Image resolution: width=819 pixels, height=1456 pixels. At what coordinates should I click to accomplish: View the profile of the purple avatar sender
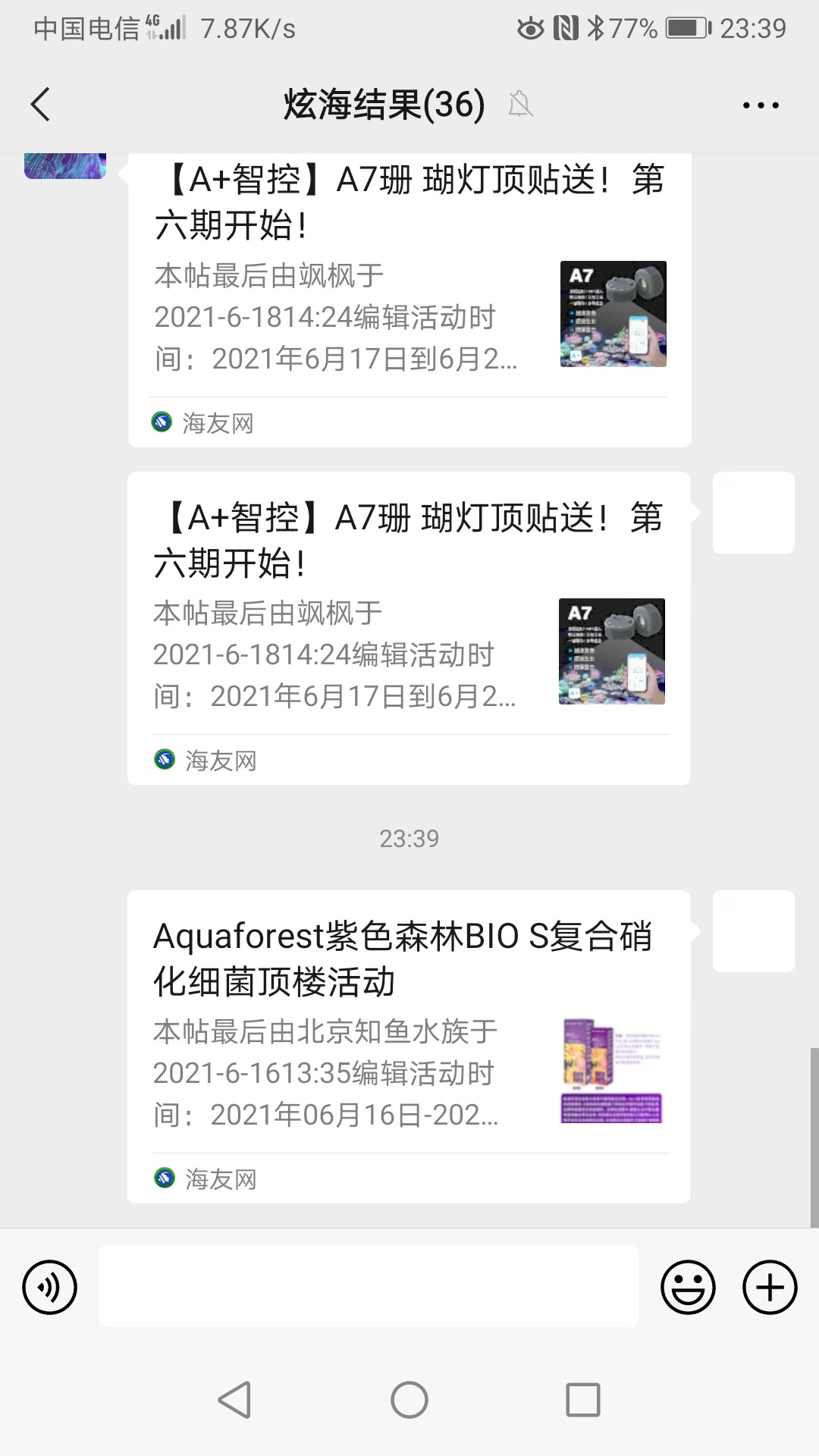tap(65, 165)
